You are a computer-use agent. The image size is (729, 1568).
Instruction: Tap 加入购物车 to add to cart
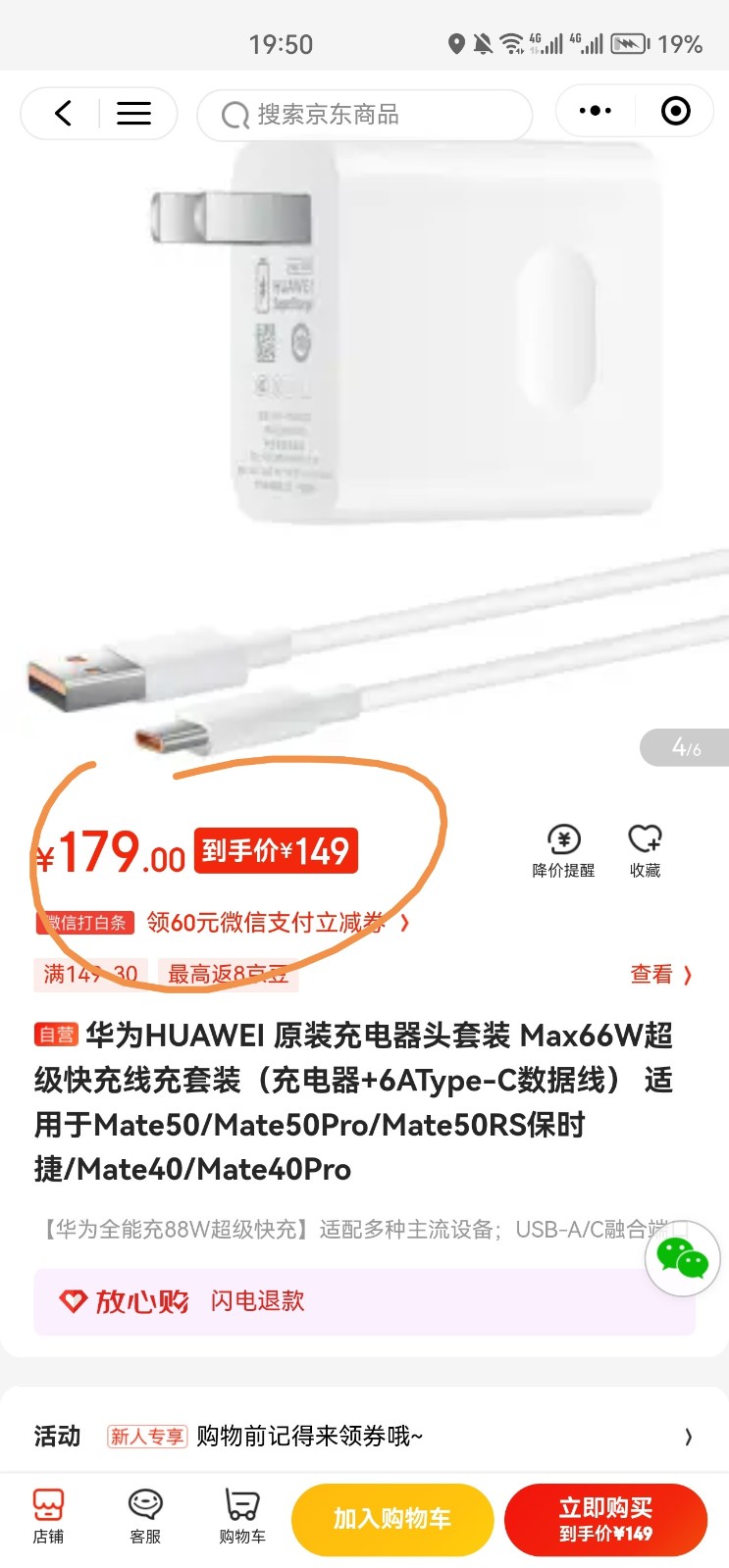[391, 1519]
